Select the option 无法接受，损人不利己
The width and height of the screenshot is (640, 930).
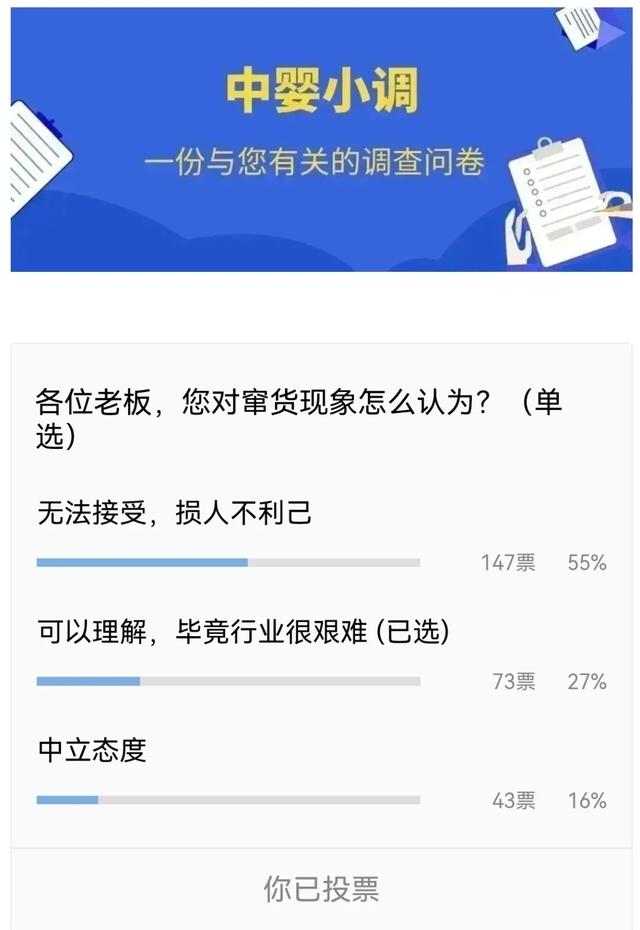[x=175, y=514]
